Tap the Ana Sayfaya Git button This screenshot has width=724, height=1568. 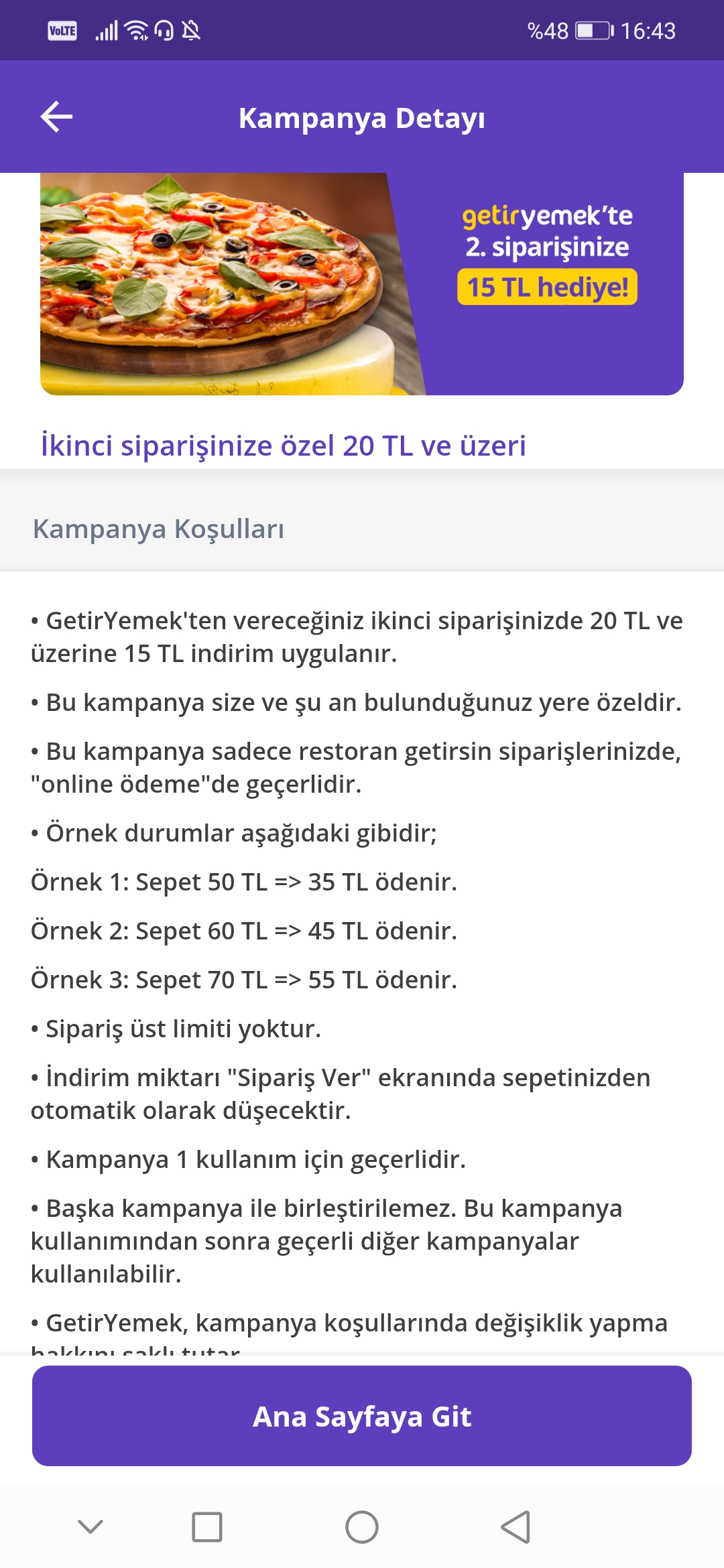pos(362,1416)
